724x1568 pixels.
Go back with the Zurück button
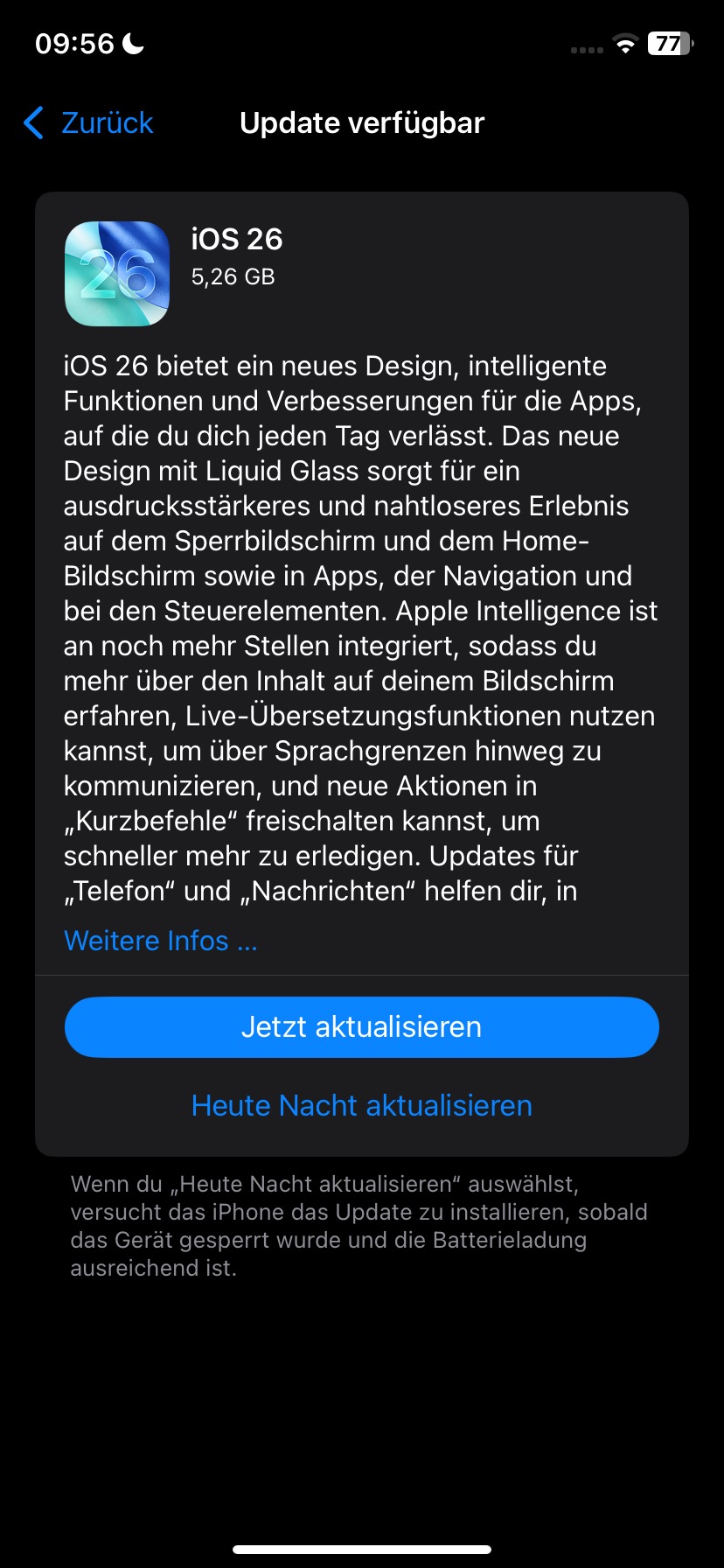pos(88,123)
